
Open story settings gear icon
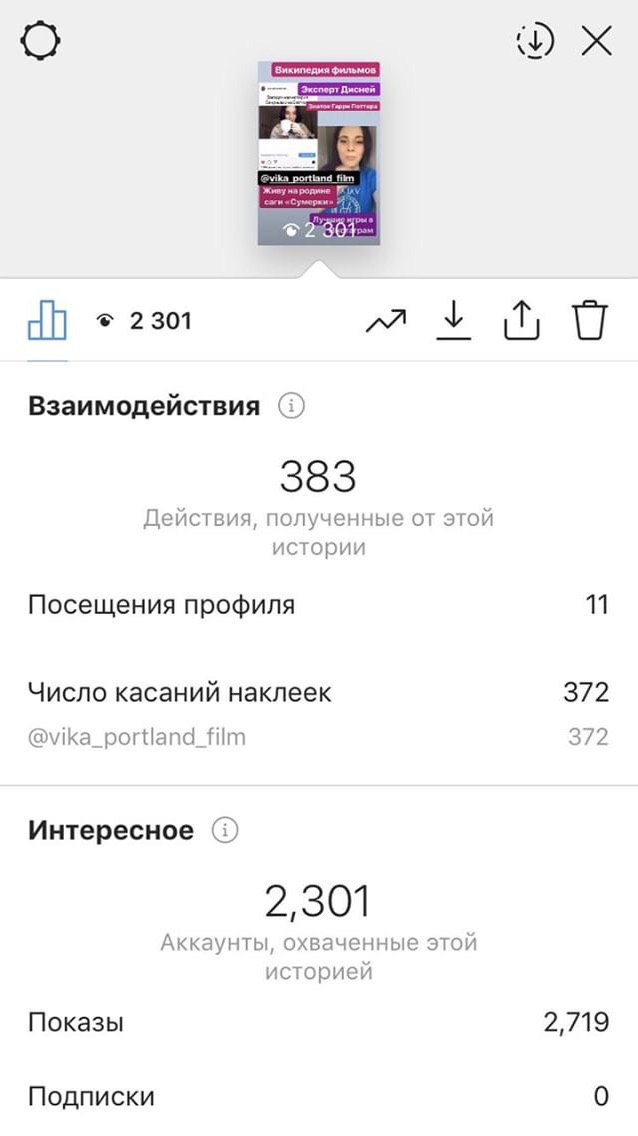[41, 40]
